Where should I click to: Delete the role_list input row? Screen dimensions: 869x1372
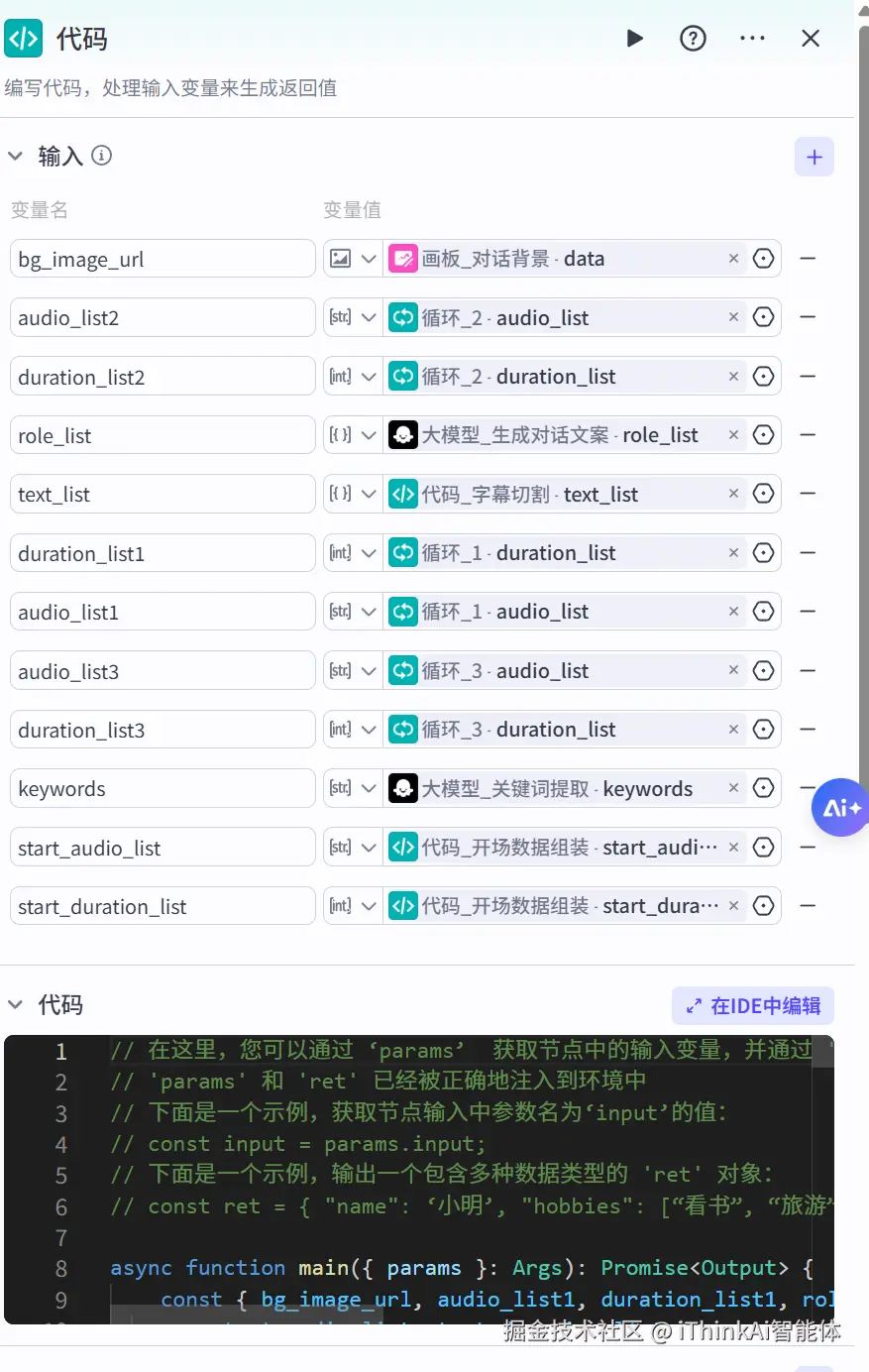[x=808, y=435]
